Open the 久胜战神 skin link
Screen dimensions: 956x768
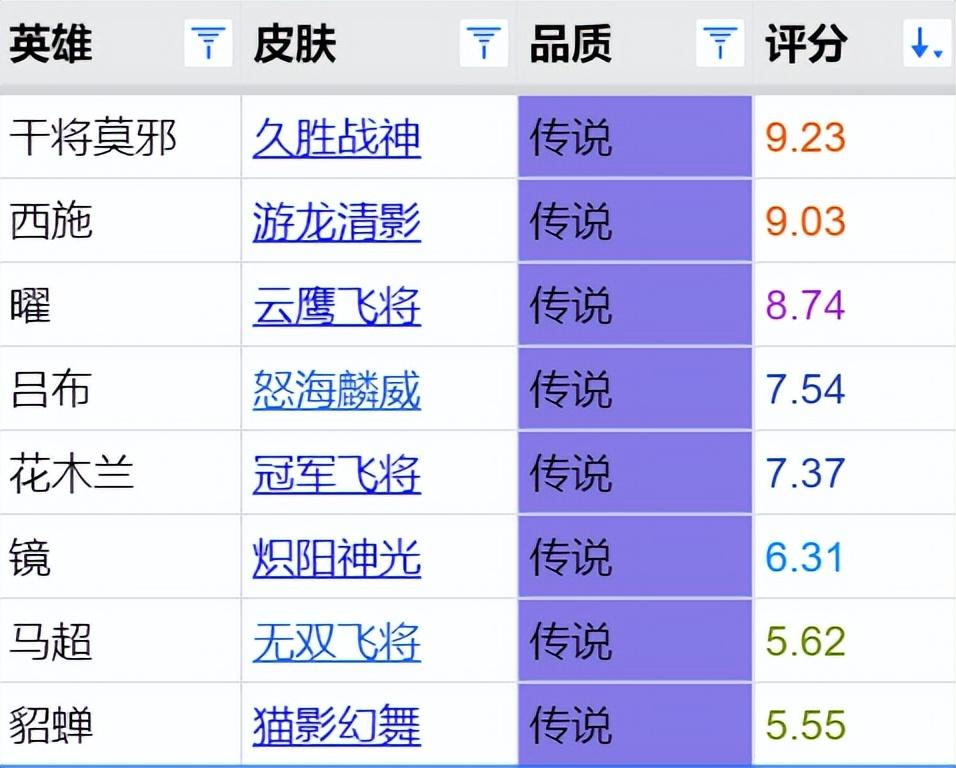click(336, 137)
